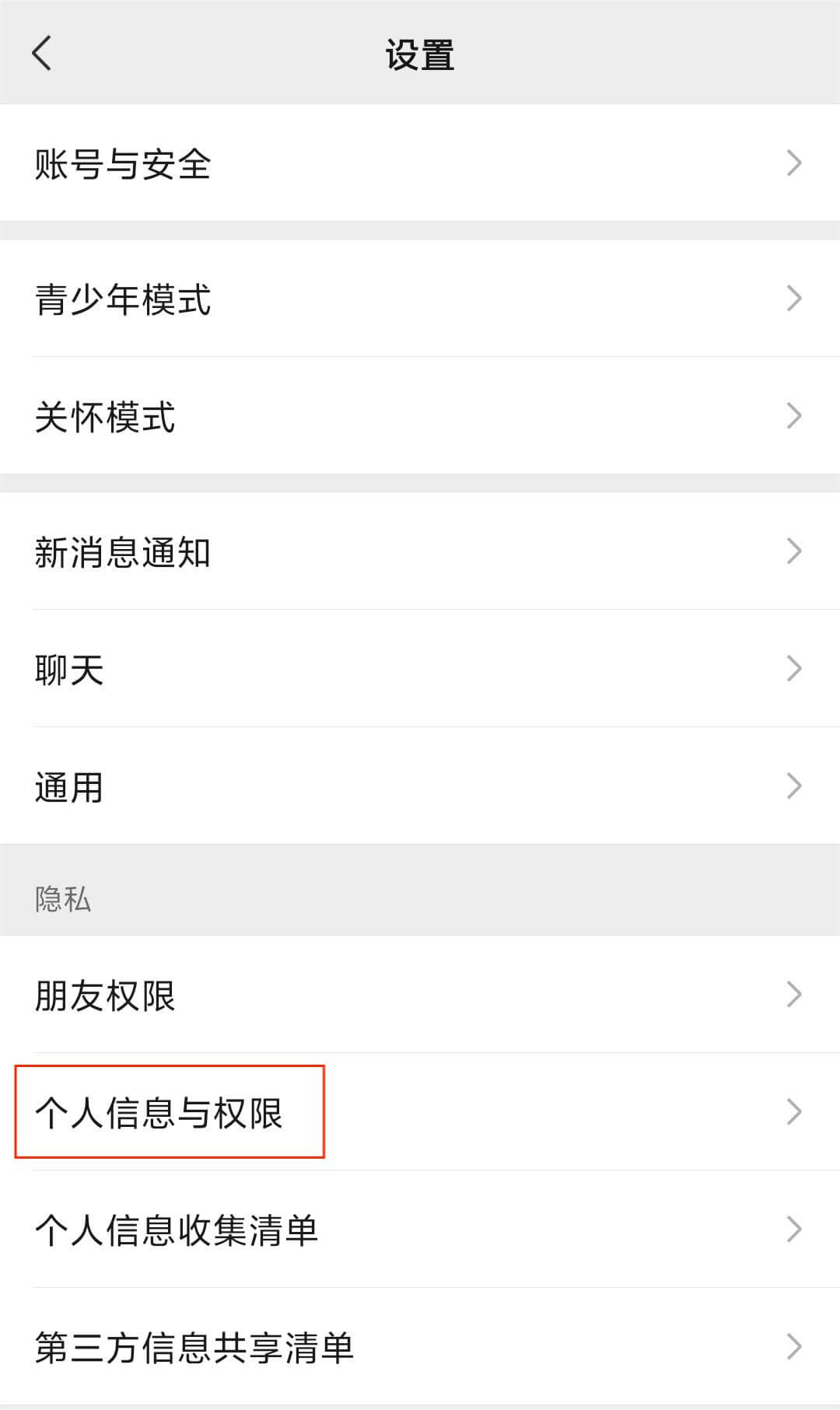This screenshot has width=840, height=1410.
Task: Click the chevron beside 账号与安全
Action: [x=794, y=162]
